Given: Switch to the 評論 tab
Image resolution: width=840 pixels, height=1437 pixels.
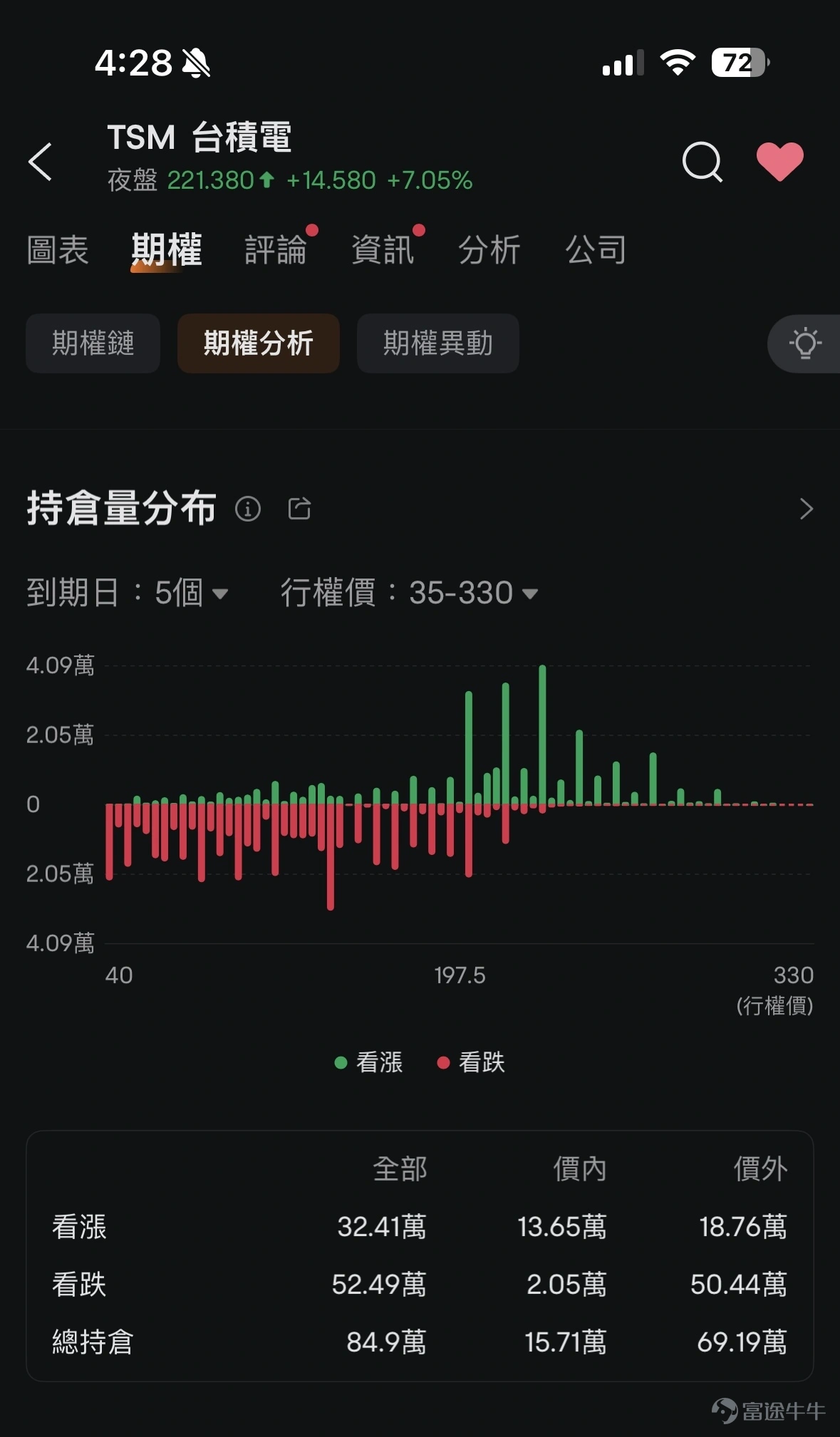Looking at the screenshot, I should tap(276, 250).
